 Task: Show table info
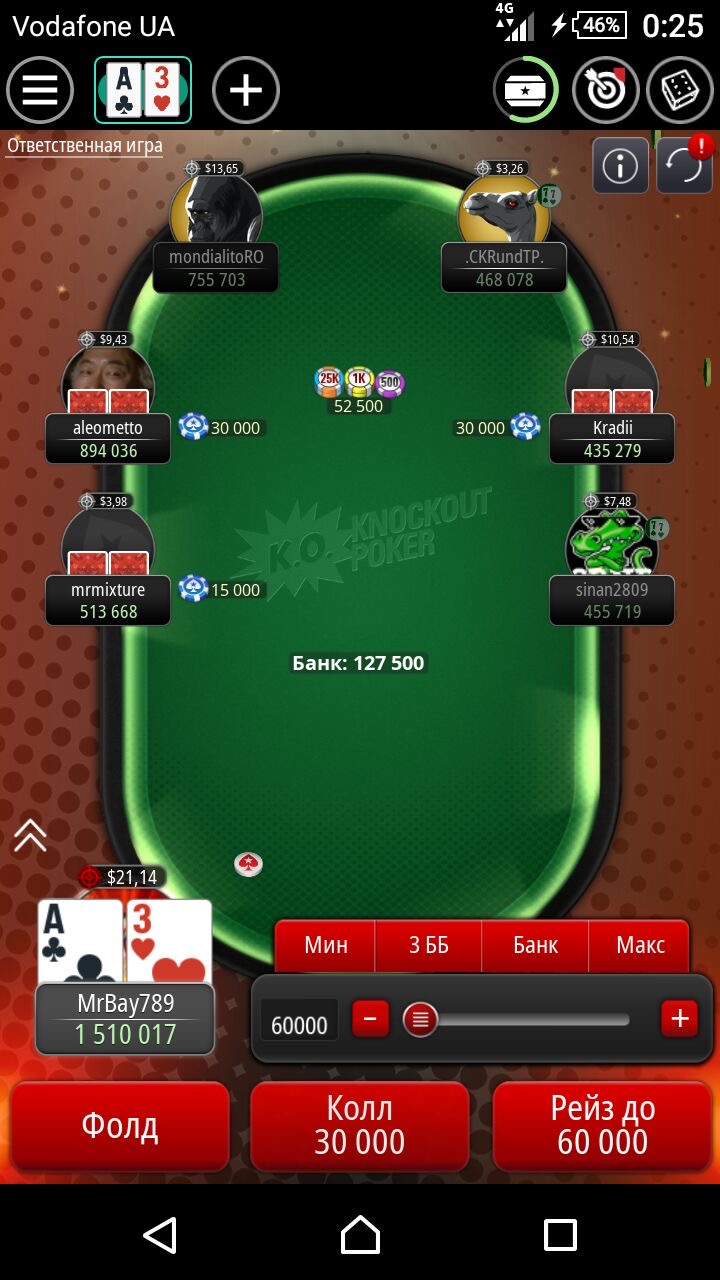pyautogui.click(x=620, y=165)
